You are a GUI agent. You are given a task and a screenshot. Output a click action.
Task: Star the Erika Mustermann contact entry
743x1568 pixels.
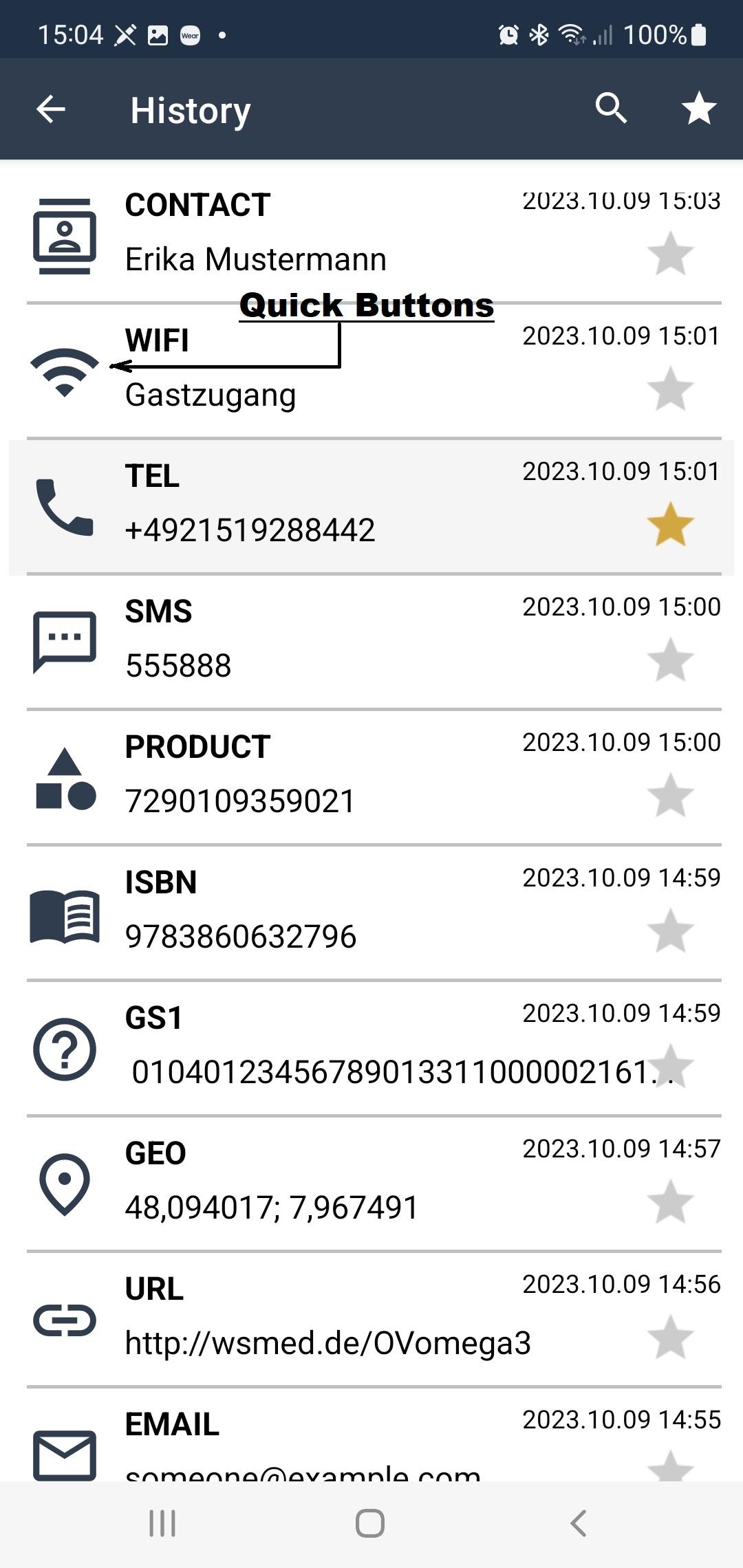[x=671, y=254]
